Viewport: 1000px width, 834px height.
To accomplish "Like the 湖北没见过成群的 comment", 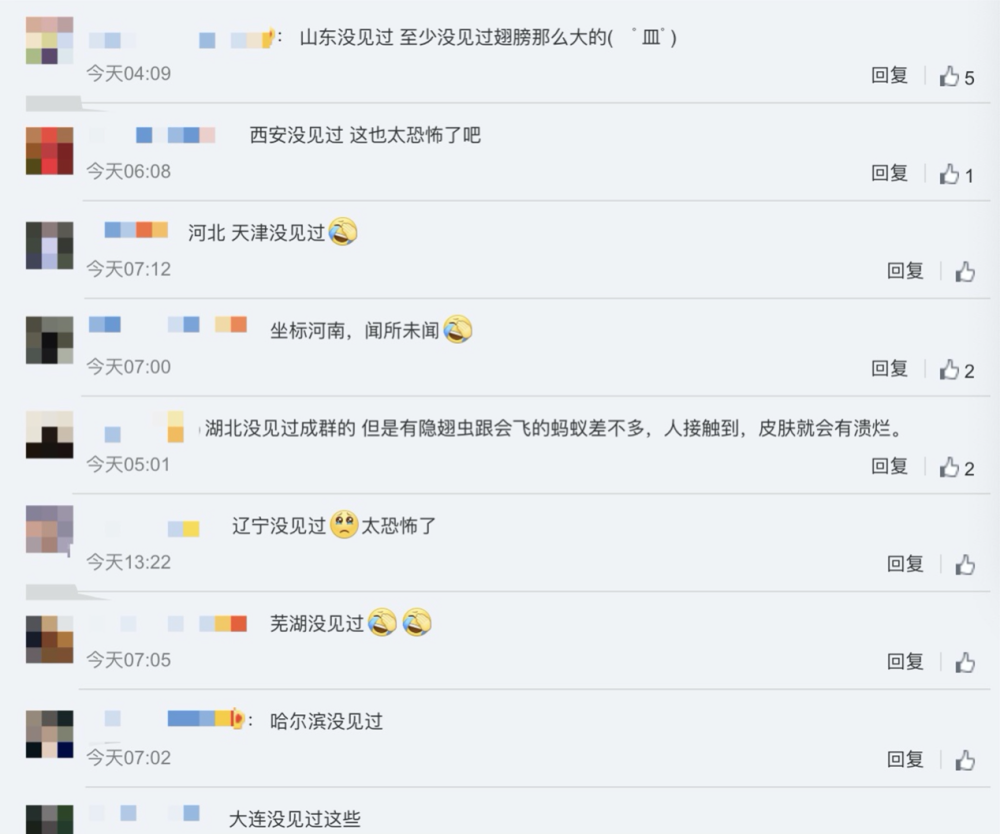I will click(x=950, y=467).
